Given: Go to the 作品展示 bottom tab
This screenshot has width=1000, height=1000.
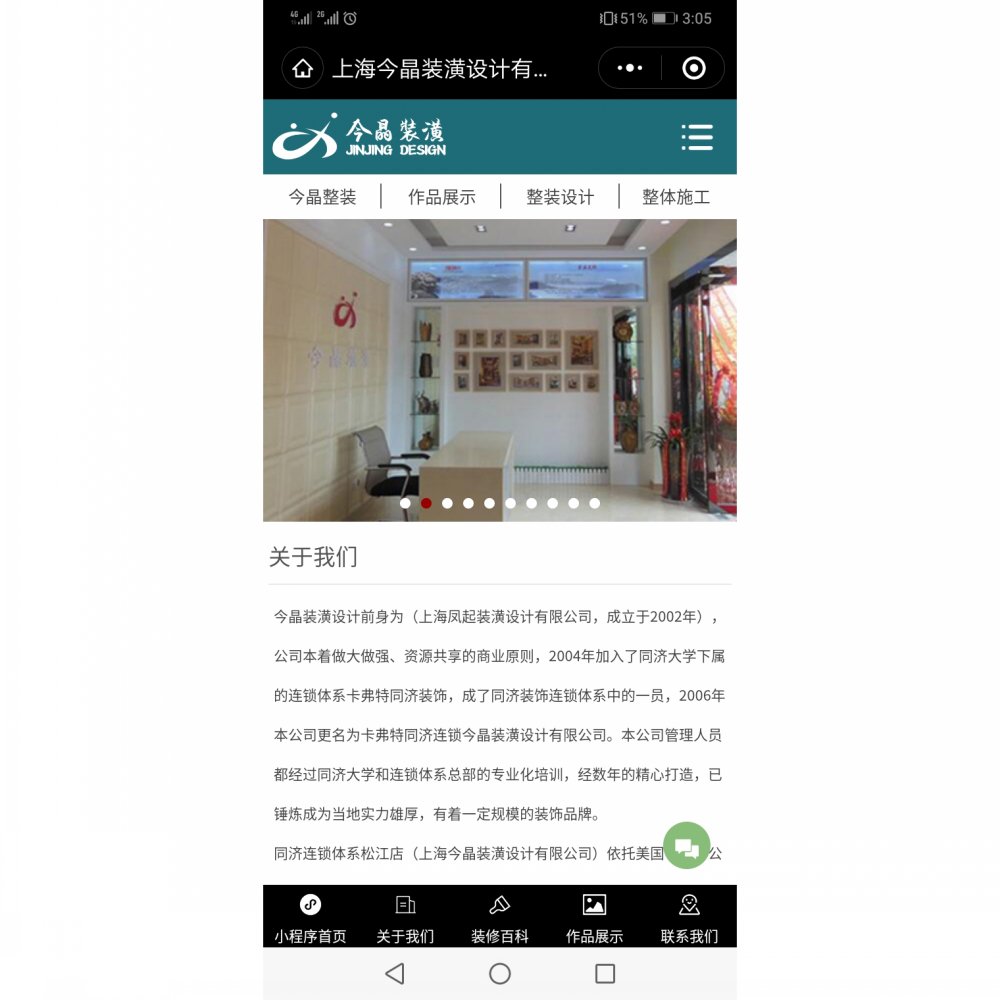Looking at the screenshot, I should [x=594, y=917].
